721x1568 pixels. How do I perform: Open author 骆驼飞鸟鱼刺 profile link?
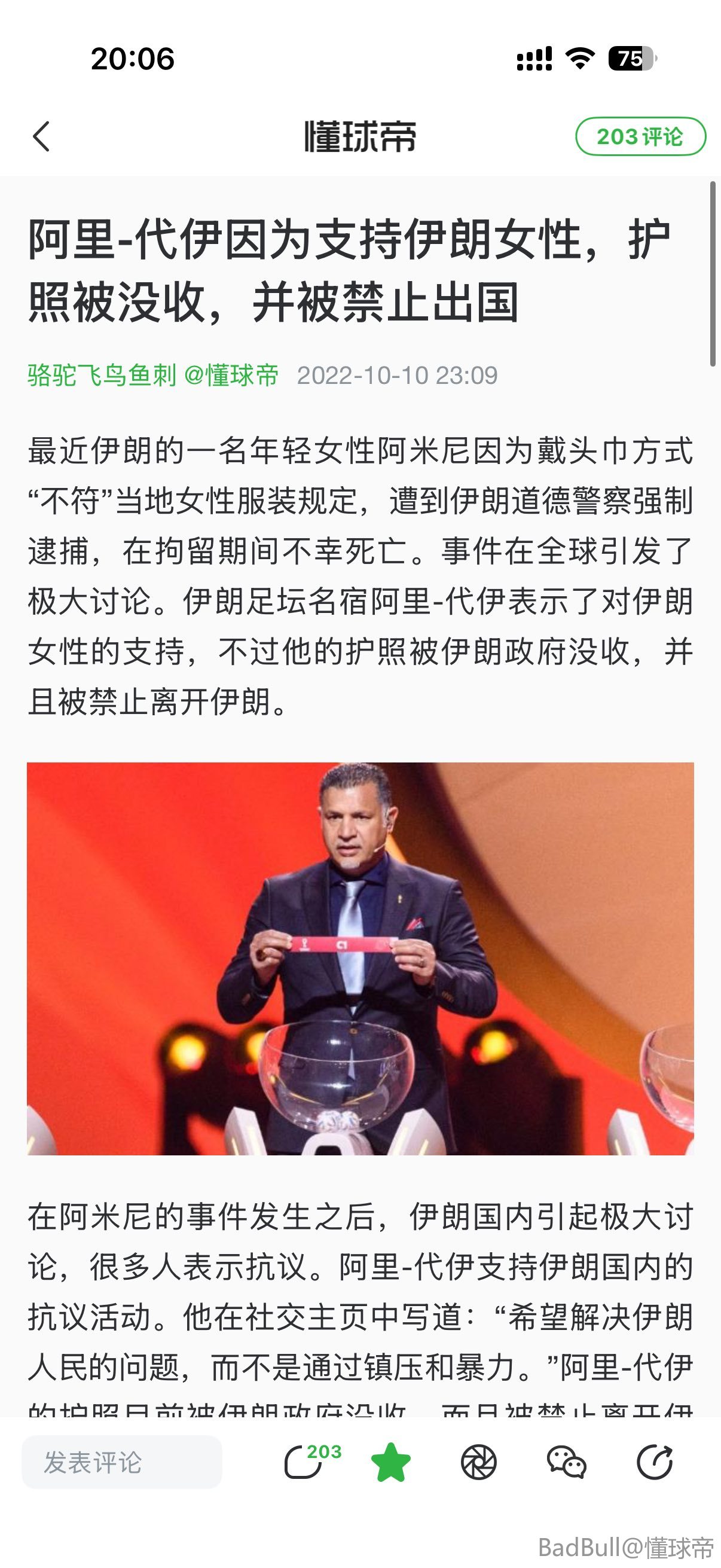pos(102,375)
